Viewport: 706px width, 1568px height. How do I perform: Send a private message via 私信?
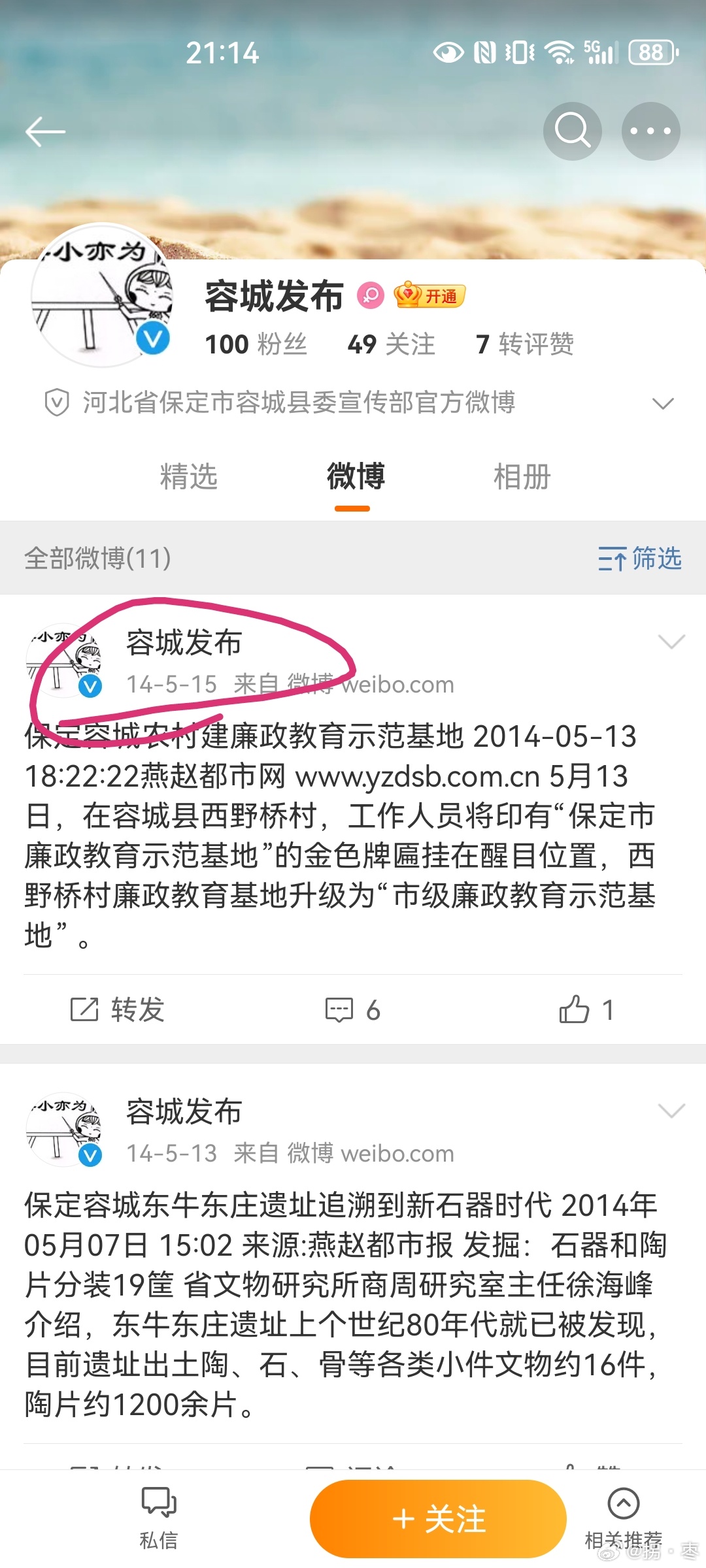[159, 1518]
